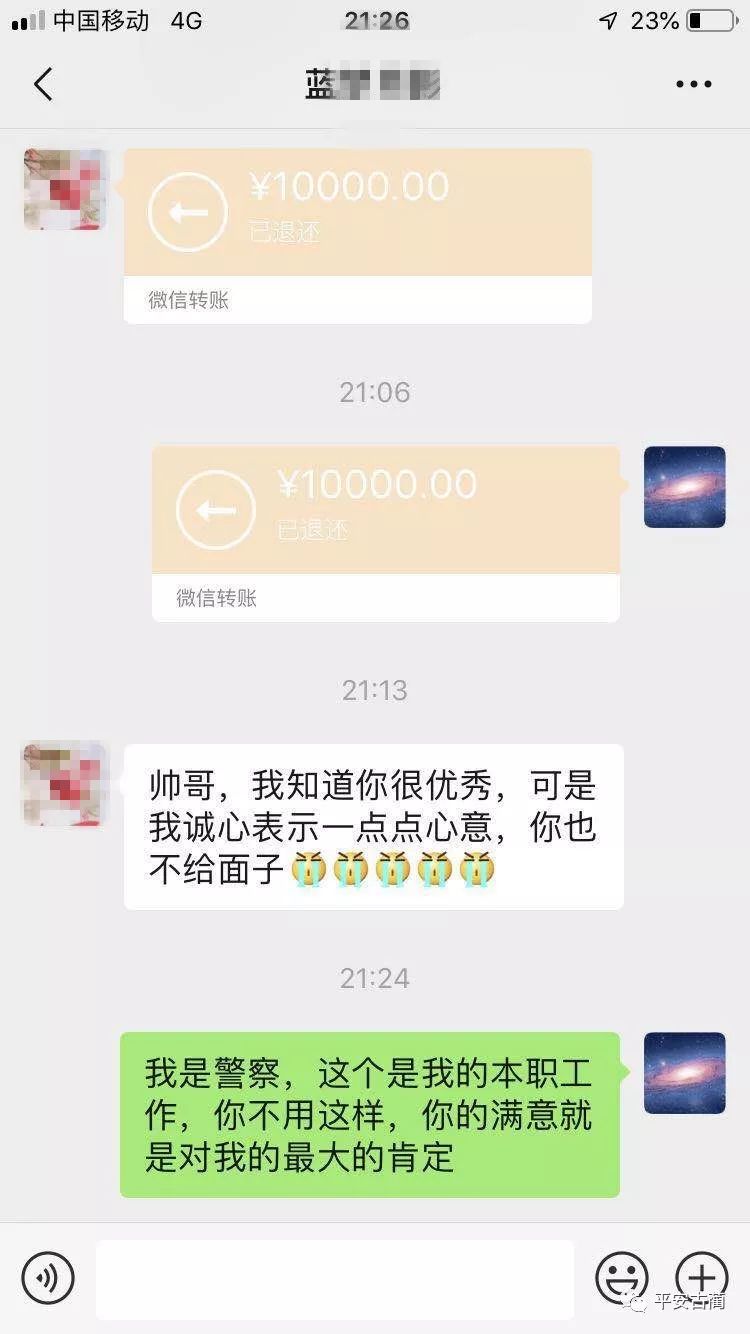The height and width of the screenshot is (1334, 750).
Task: Open the chat's three-dot menu
Action: [693, 85]
